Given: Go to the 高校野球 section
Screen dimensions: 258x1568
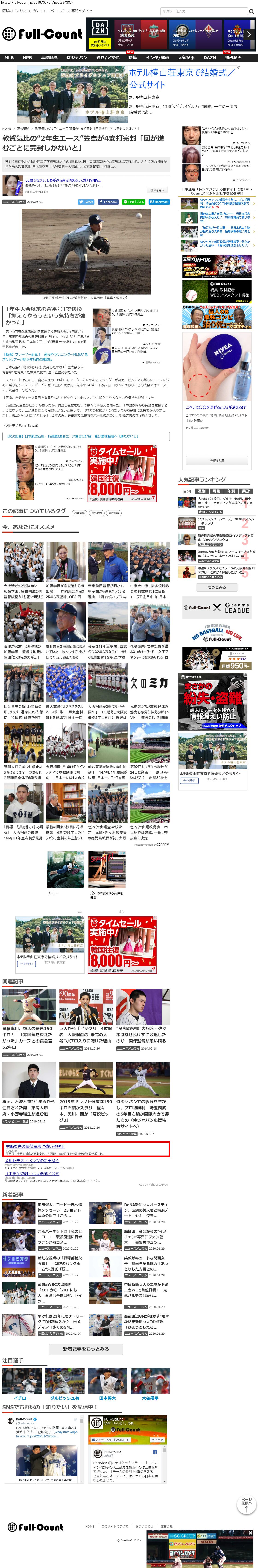Looking at the screenshot, I should pos(49,58).
